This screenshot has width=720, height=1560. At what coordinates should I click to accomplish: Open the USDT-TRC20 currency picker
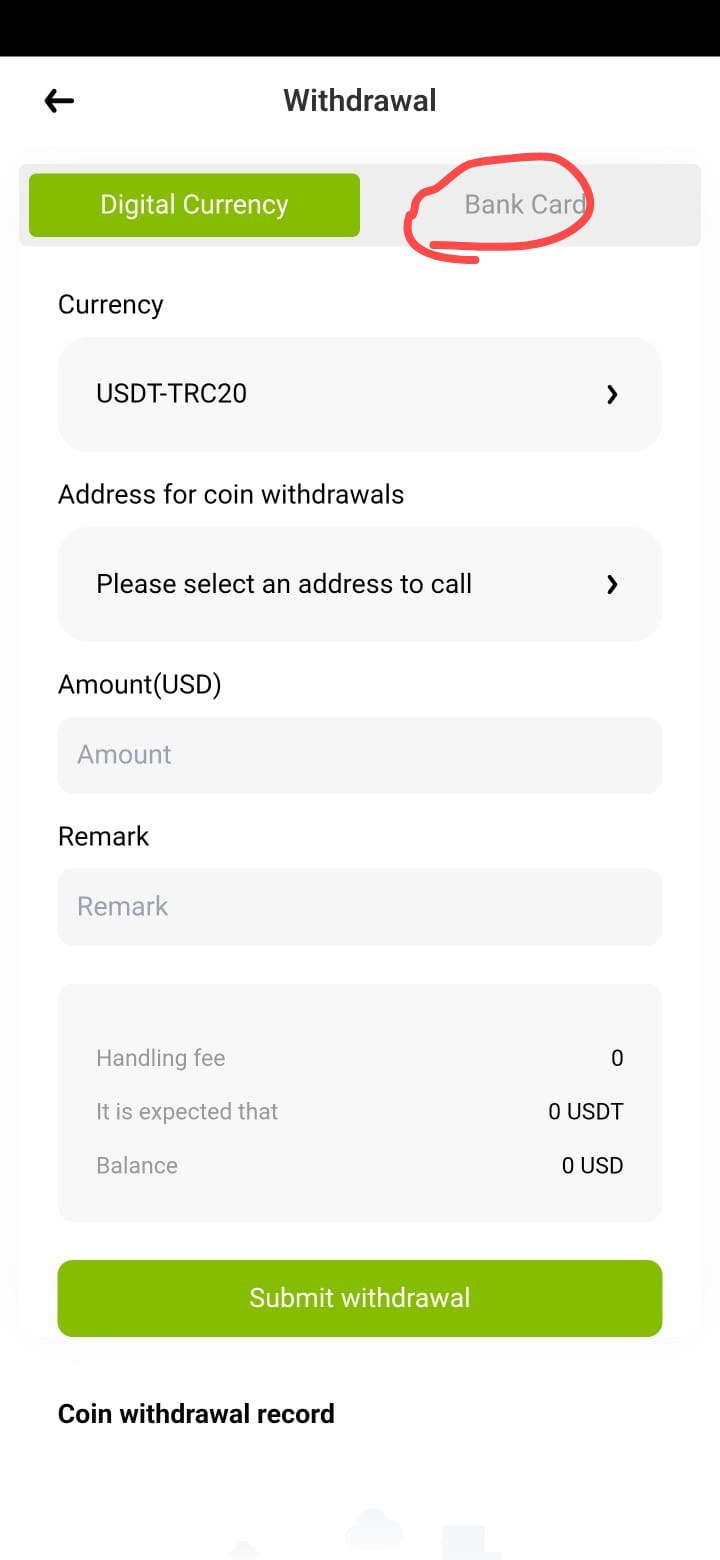(x=360, y=394)
